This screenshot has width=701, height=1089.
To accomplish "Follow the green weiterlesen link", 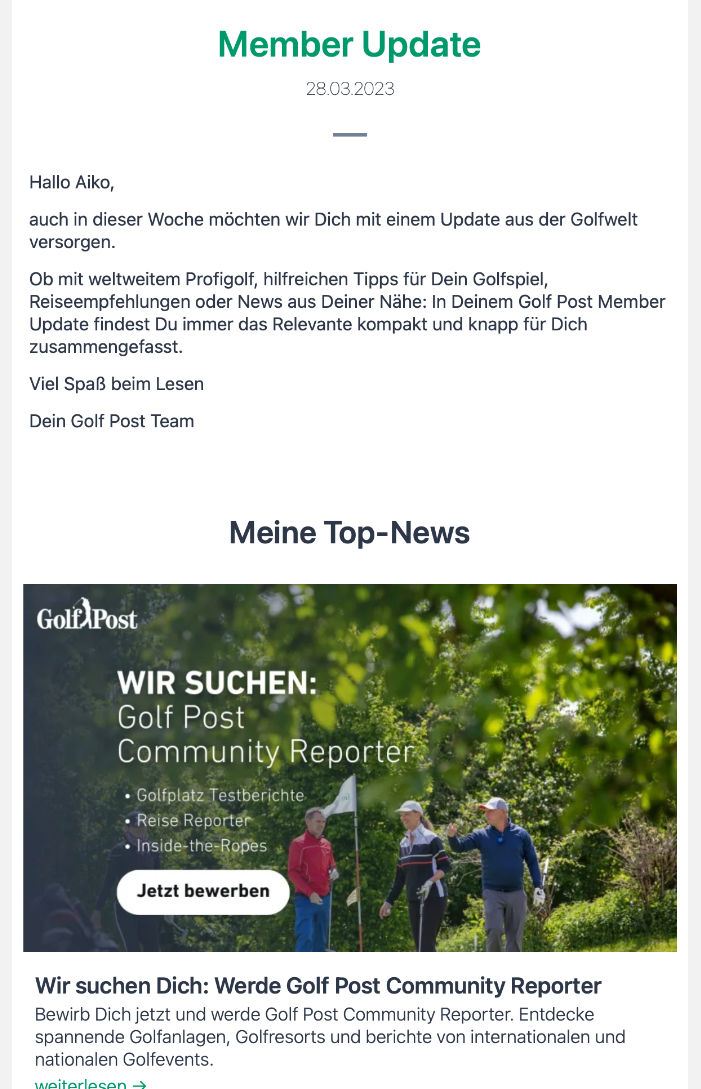I will (90, 1083).
